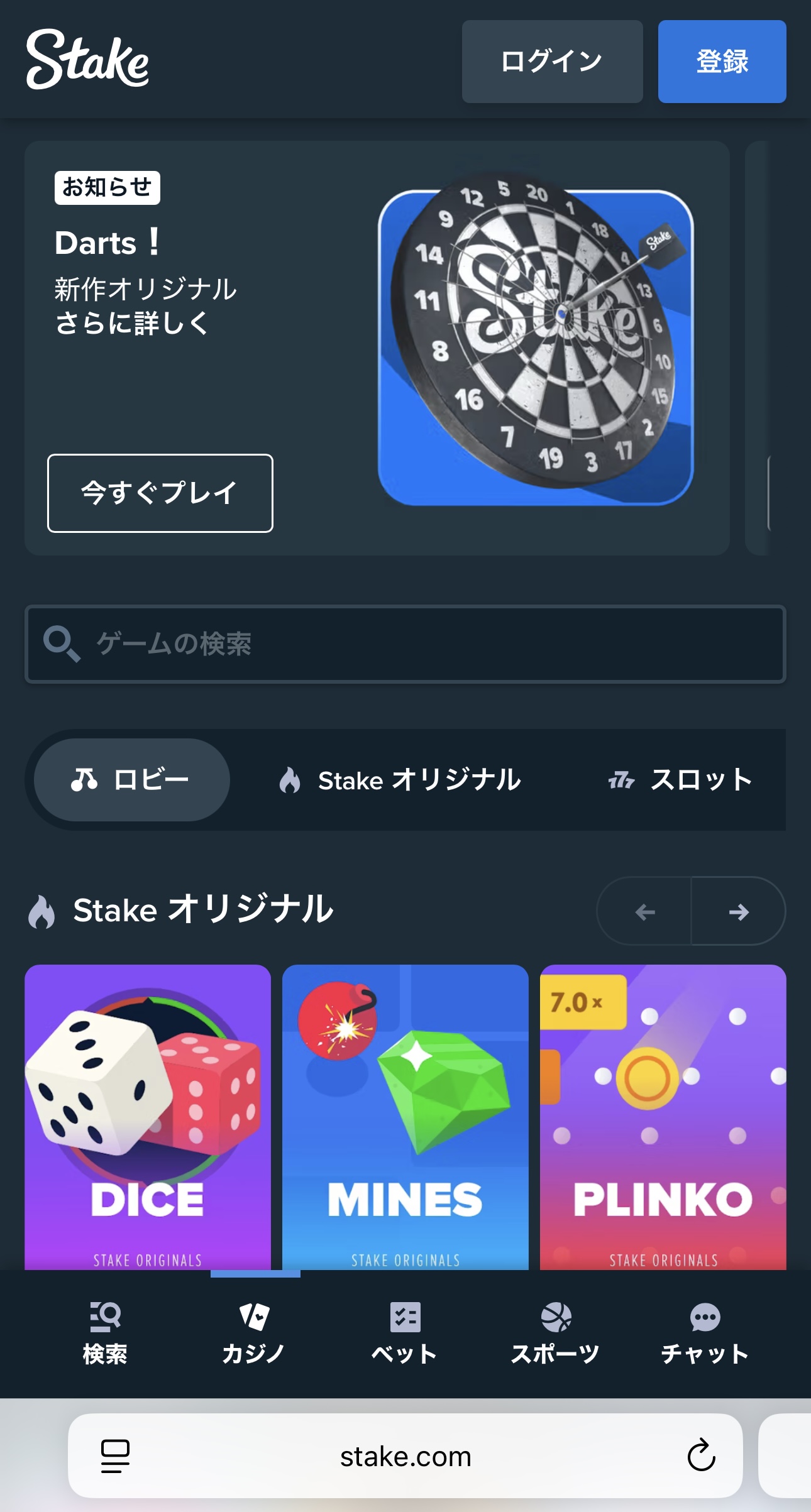Show next Stake オリジナル games with right arrow
Image resolution: width=811 pixels, height=1512 pixels.
(738, 911)
